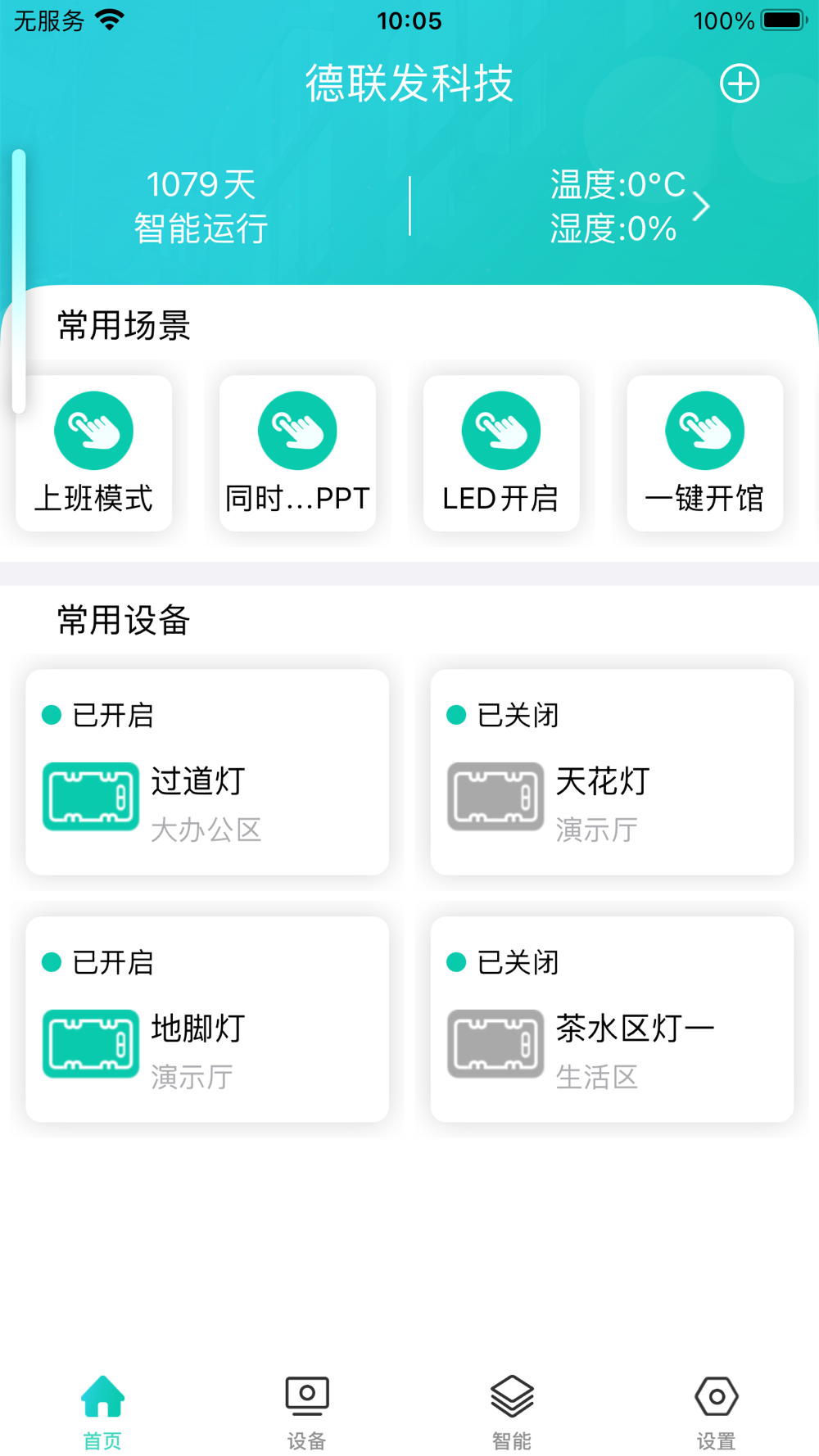The width and height of the screenshot is (819, 1456).
Task: Open the 茶水区灯一 device card
Action: 612,1020
